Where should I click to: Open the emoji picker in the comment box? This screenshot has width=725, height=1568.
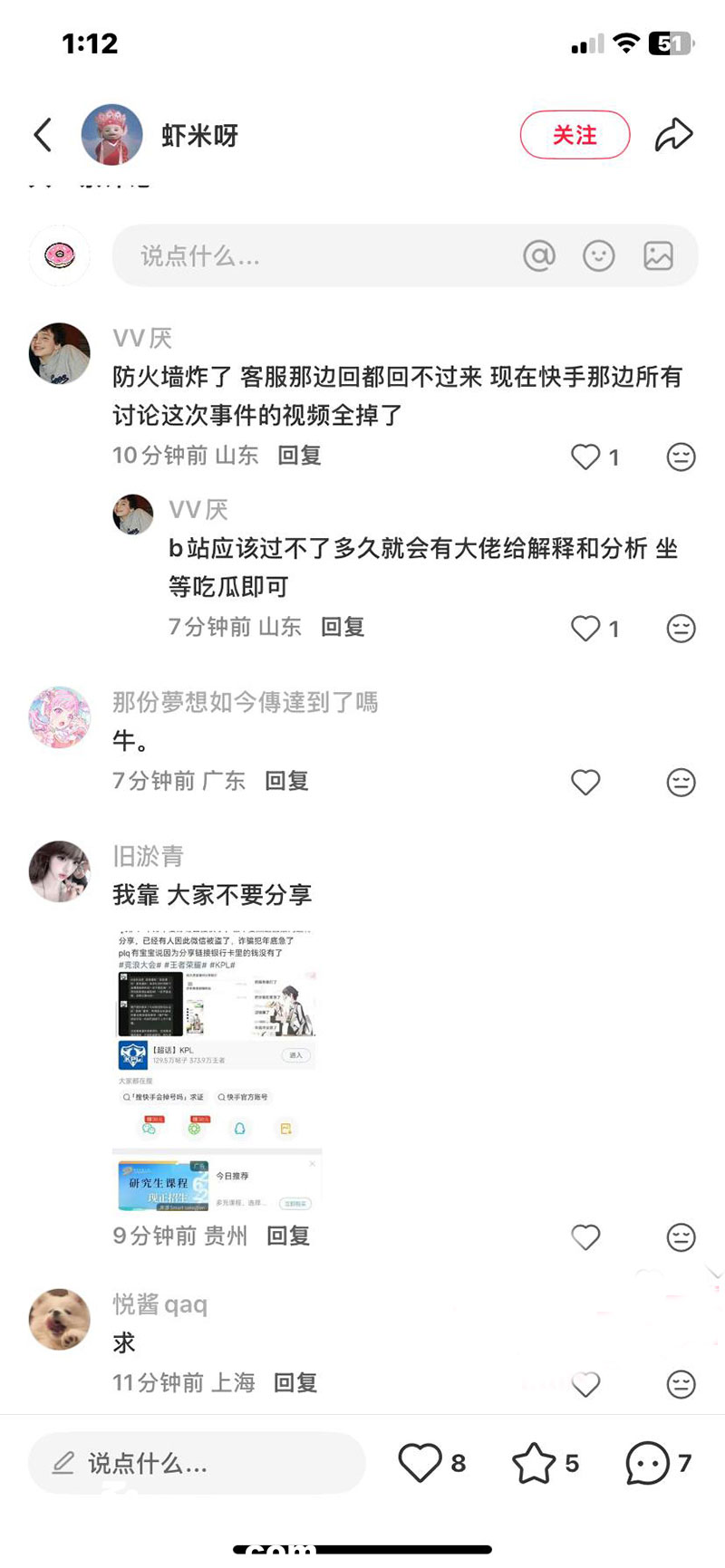pos(598,256)
